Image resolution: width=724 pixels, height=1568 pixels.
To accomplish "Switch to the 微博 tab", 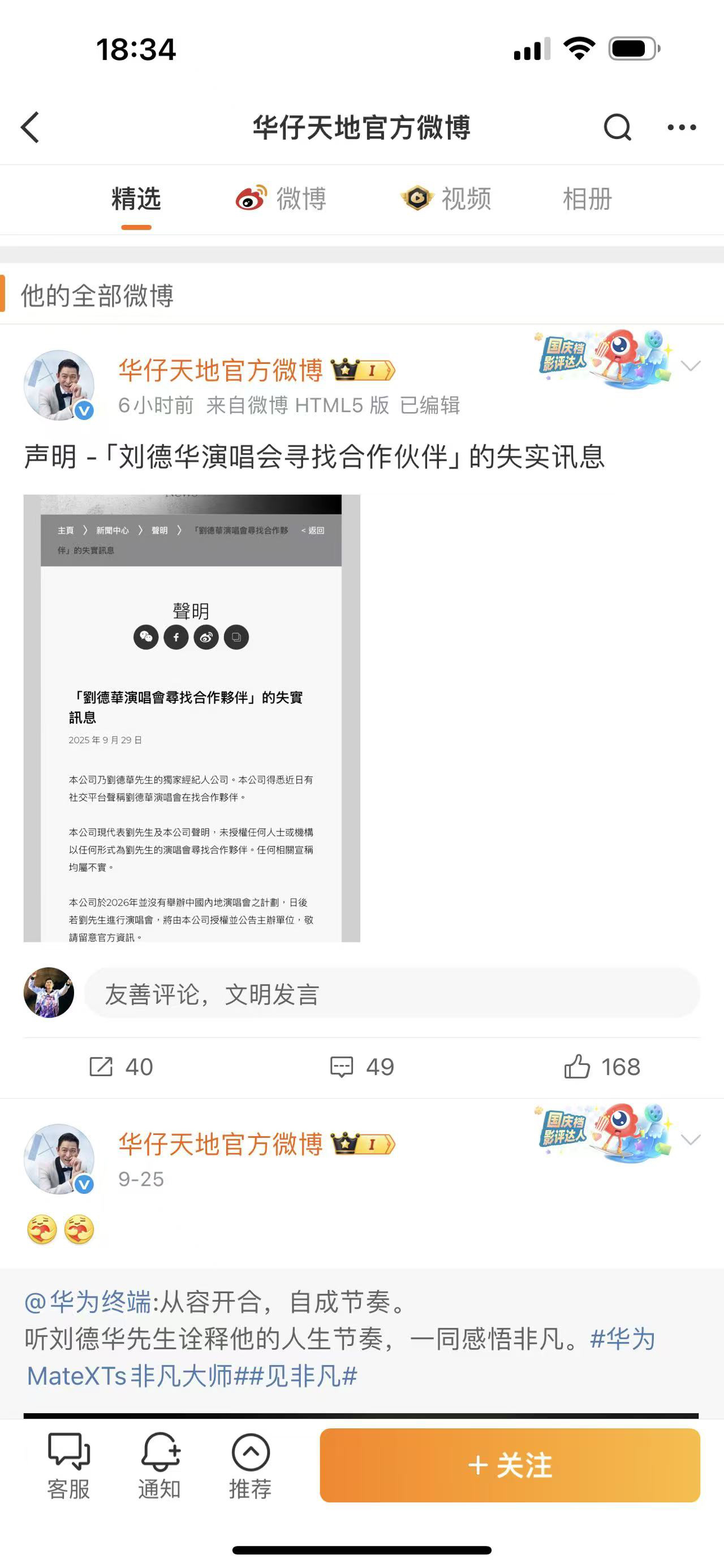I will (x=282, y=199).
